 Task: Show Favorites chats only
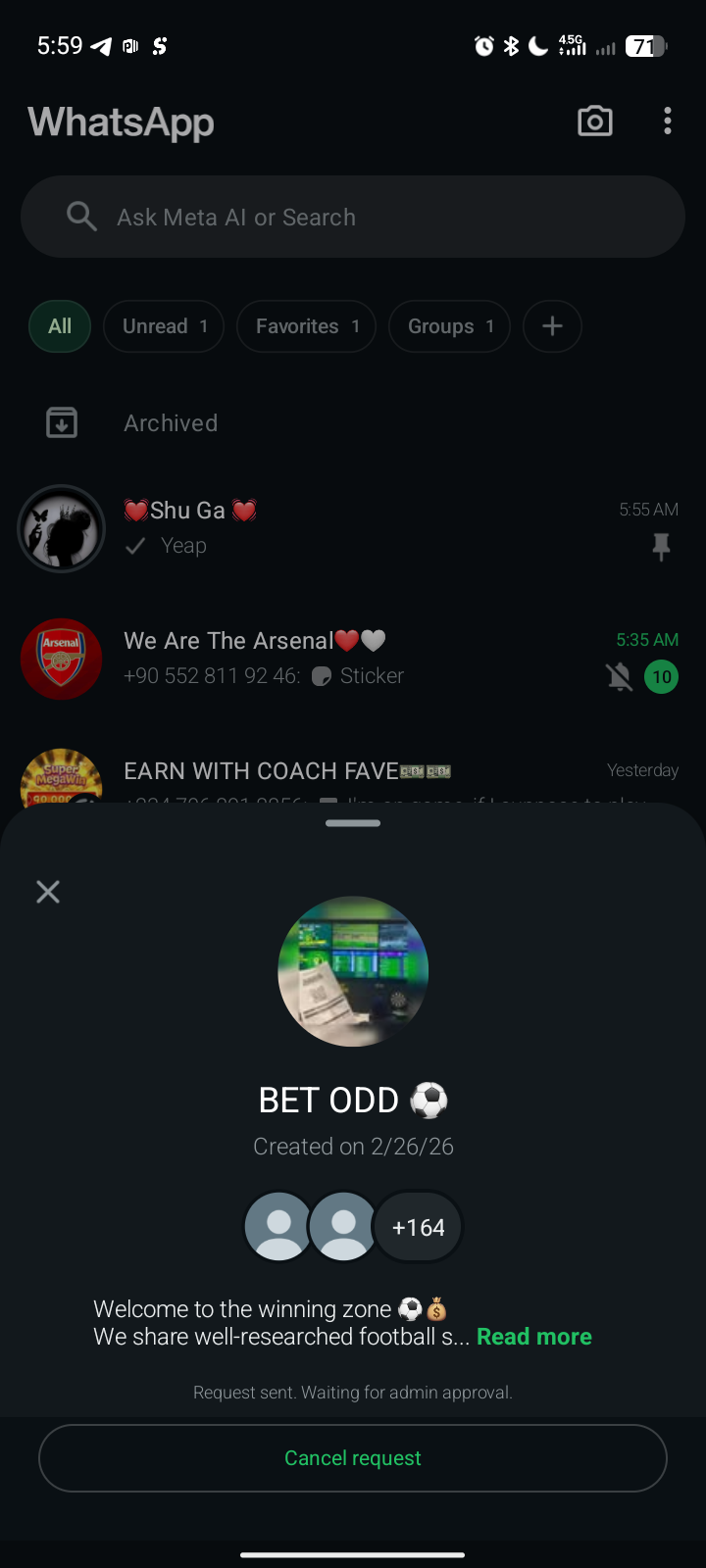click(306, 326)
